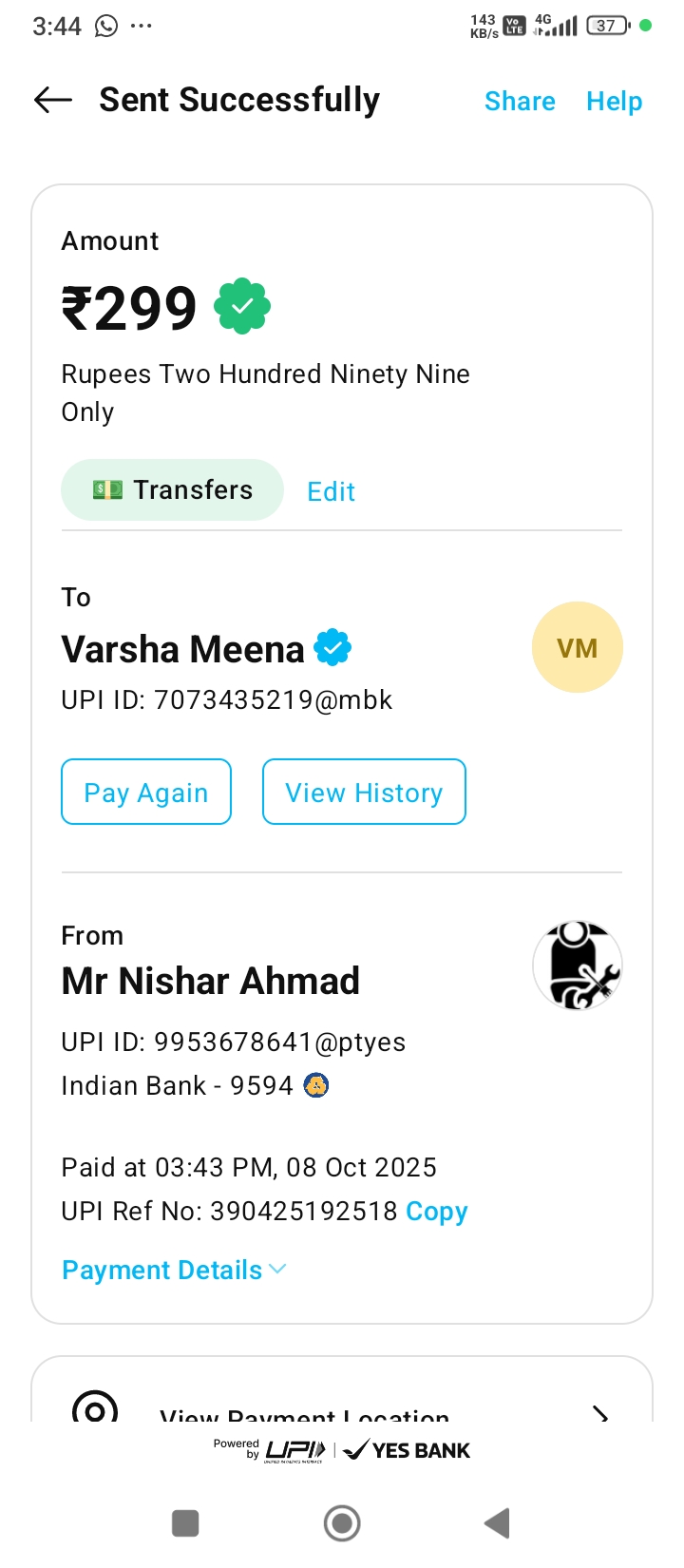Open View Payment Location row
The width and height of the screenshot is (684, 1568).
click(x=342, y=1411)
